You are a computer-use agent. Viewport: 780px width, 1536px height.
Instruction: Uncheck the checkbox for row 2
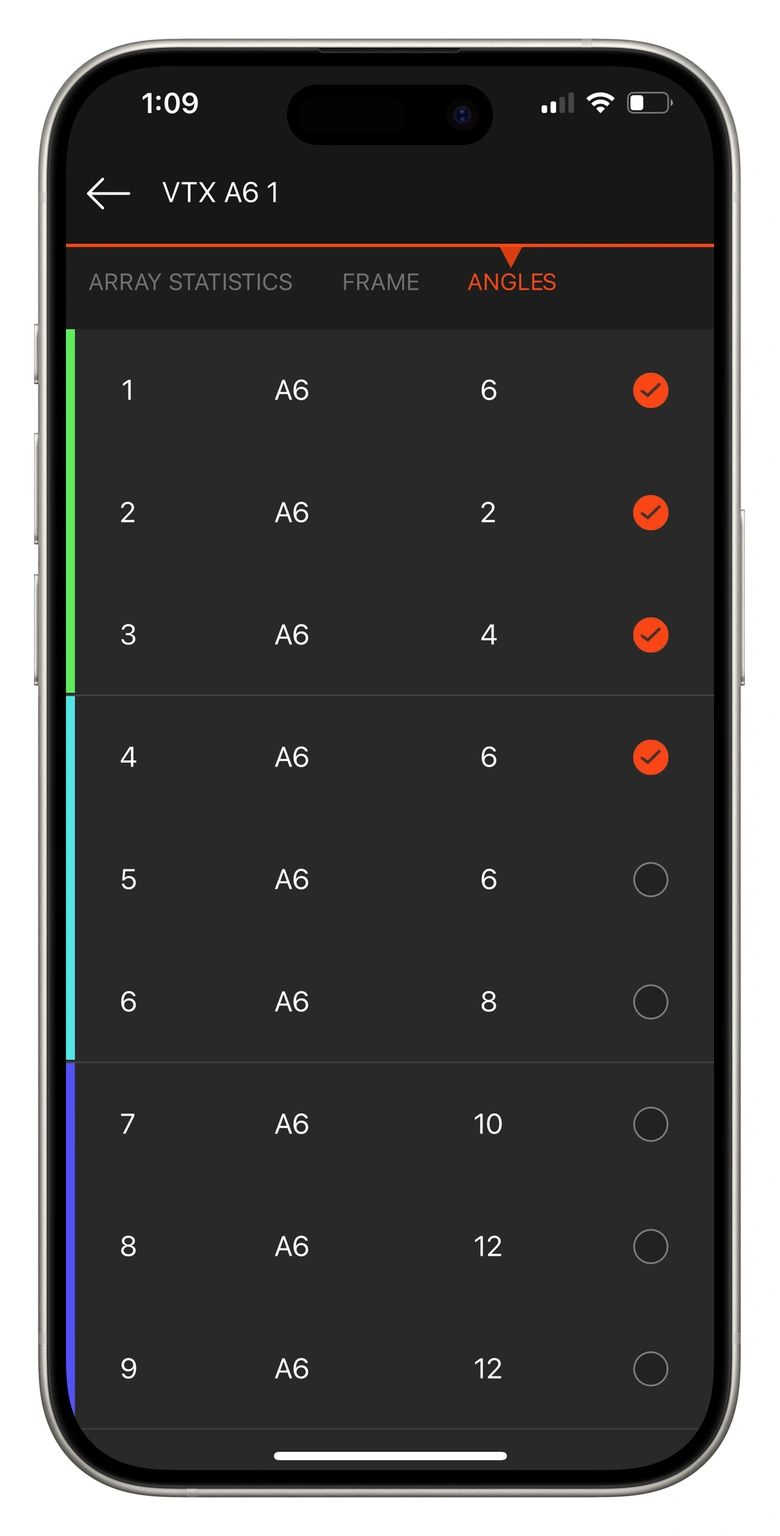[x=650, y=513]
